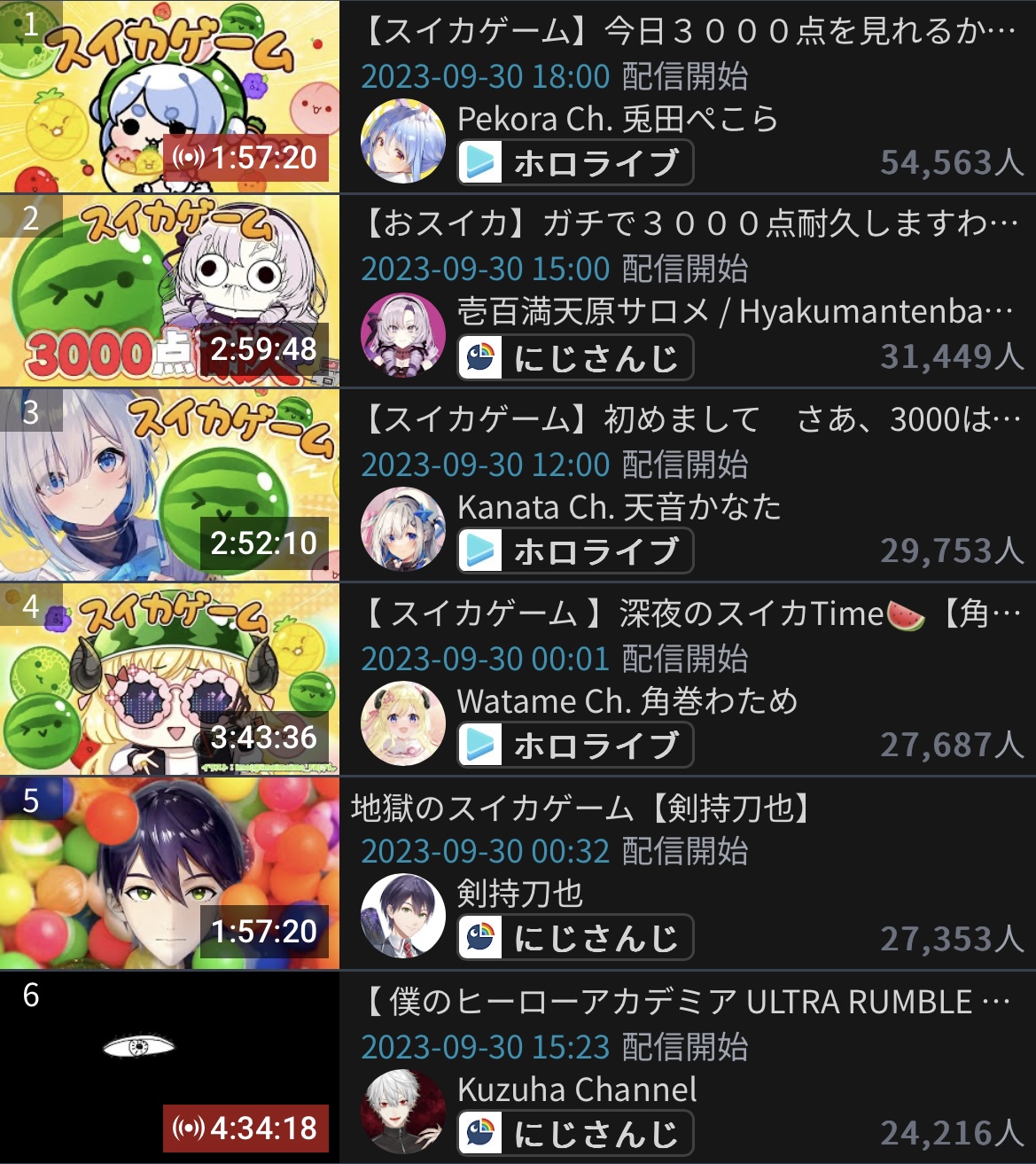Open Kanata's Suika Game stream thumbnail
Image resolution: width=1036 pixels, height=1164 pixels.
(169, 485)
